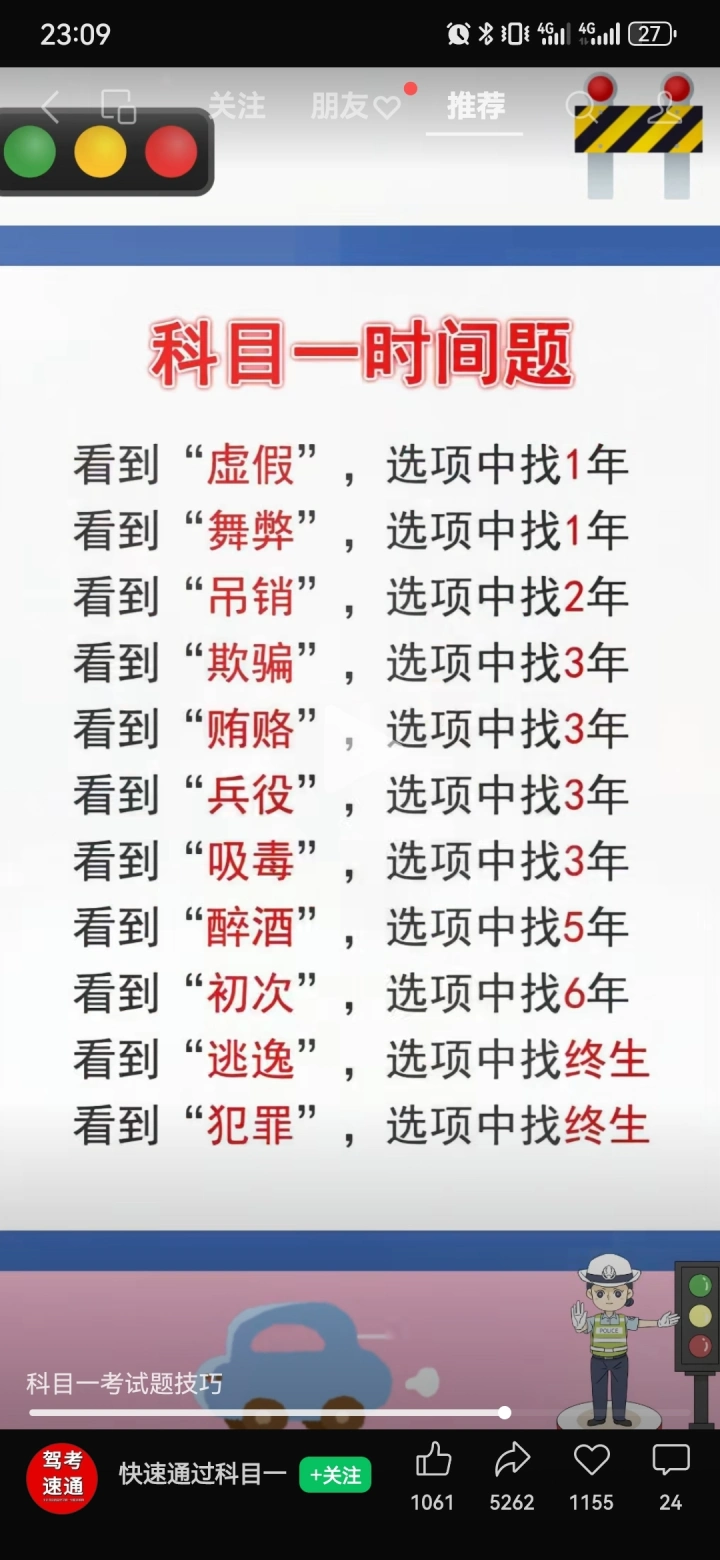This screenshot has width=720, height=1560.
Task: Switch to the 关注 tab
Action: (237, 105)
